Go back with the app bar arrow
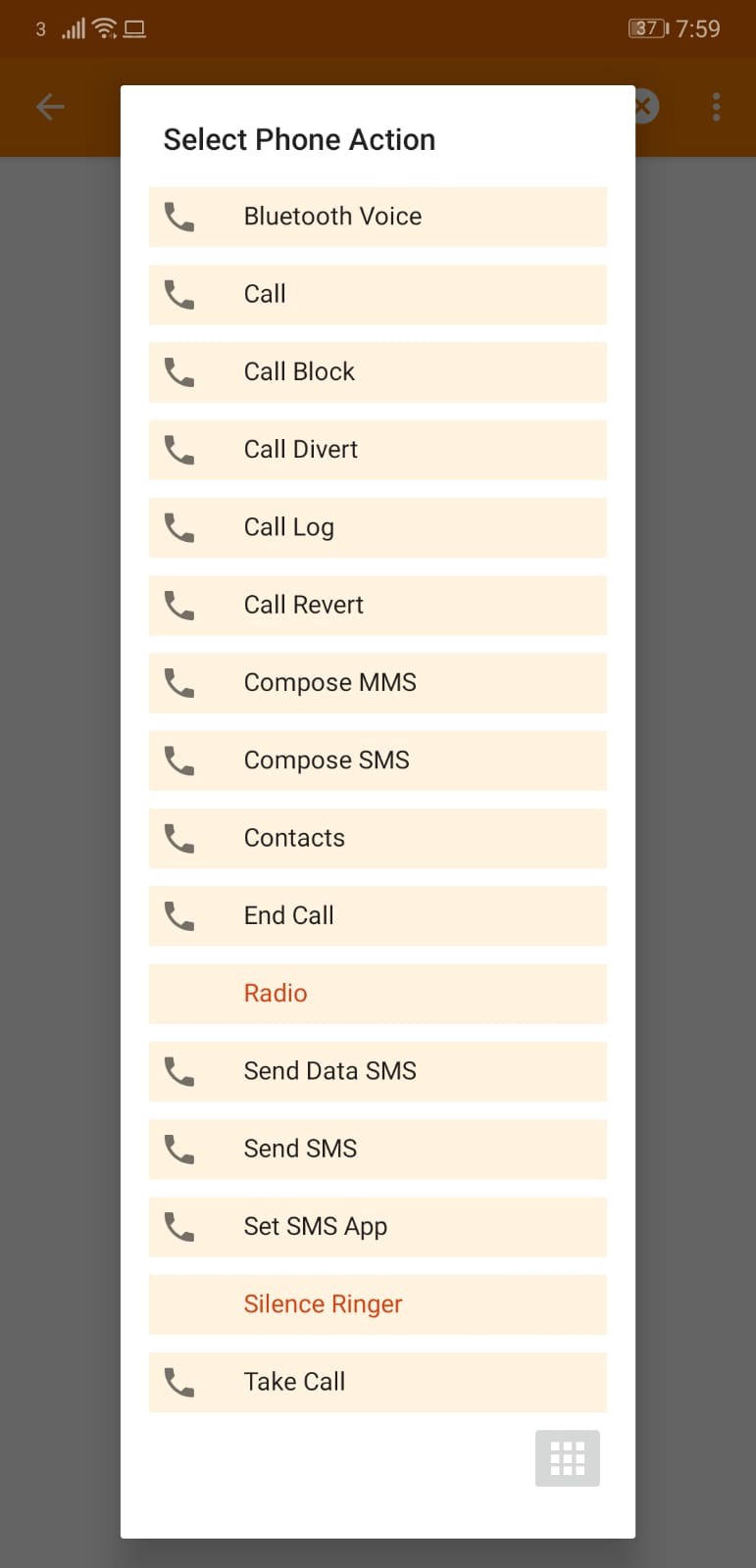This screenshot has height=1568, width=756. pos(50,107)
